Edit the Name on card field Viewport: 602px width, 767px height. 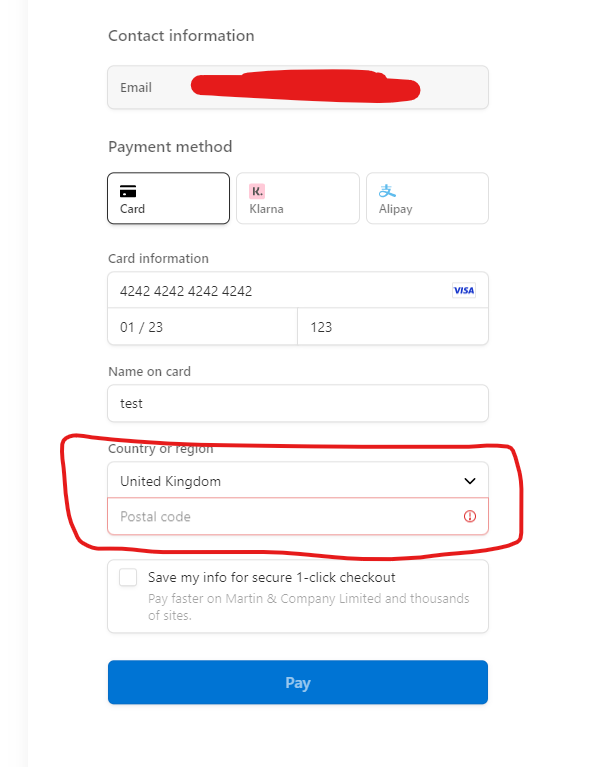297,404
